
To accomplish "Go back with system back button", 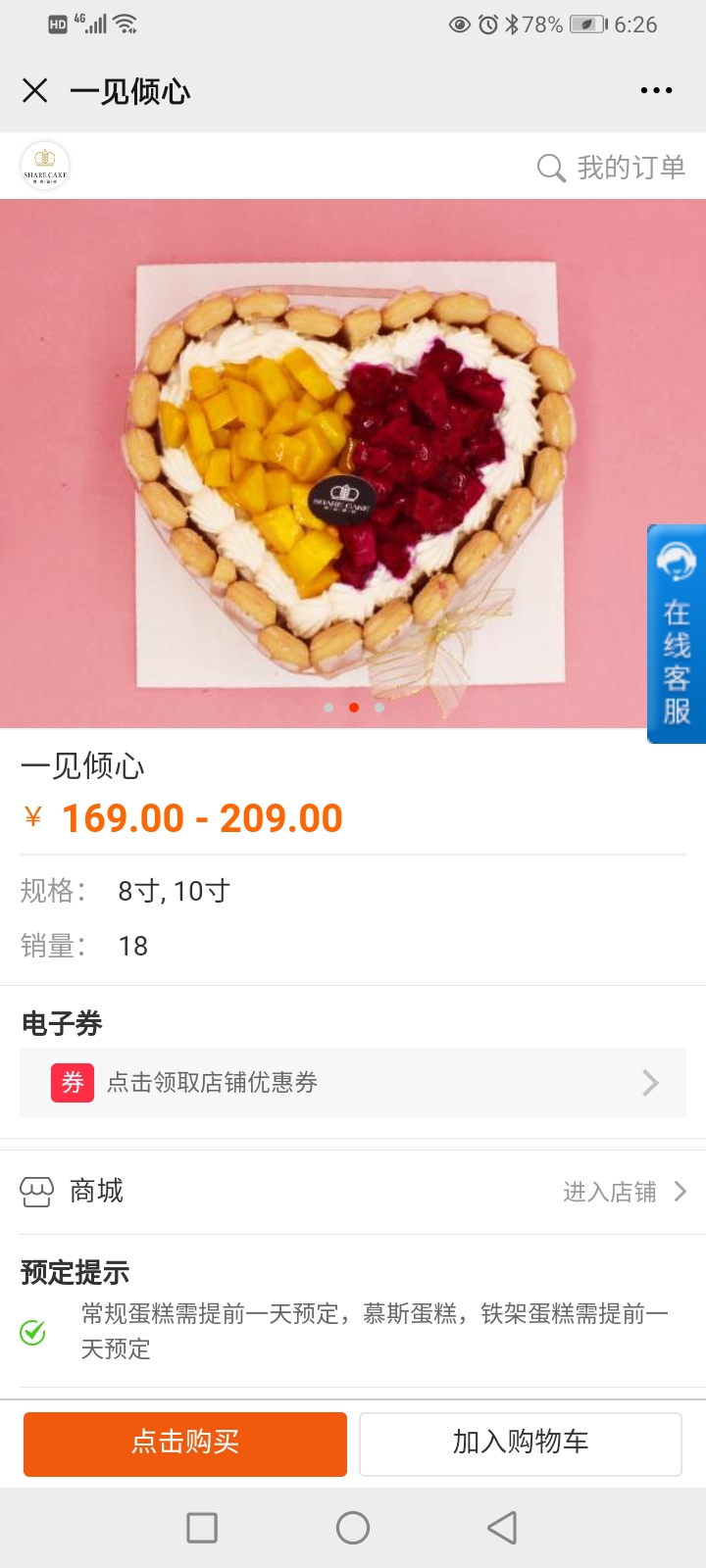I will [x=502, y=1528].
